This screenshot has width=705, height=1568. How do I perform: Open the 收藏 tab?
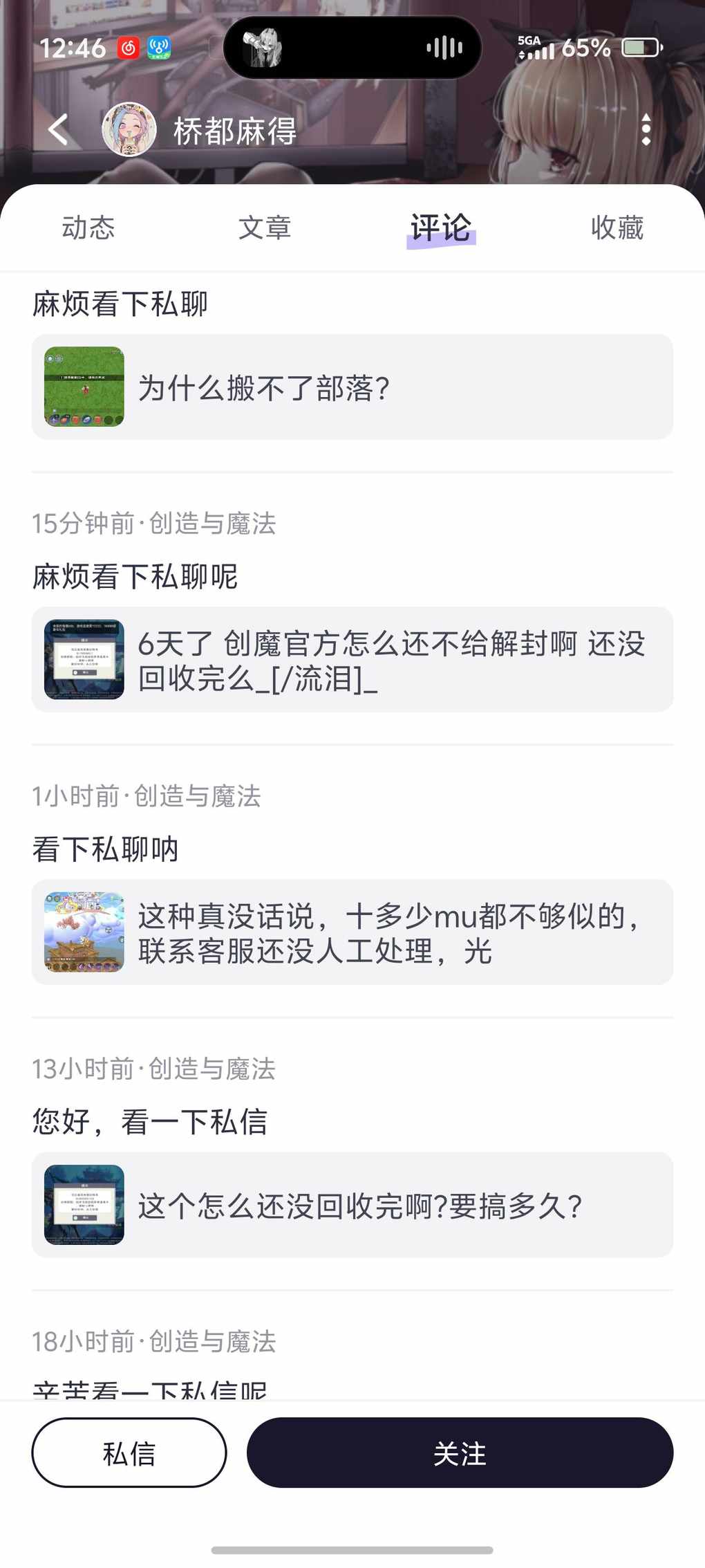(617, 228)
